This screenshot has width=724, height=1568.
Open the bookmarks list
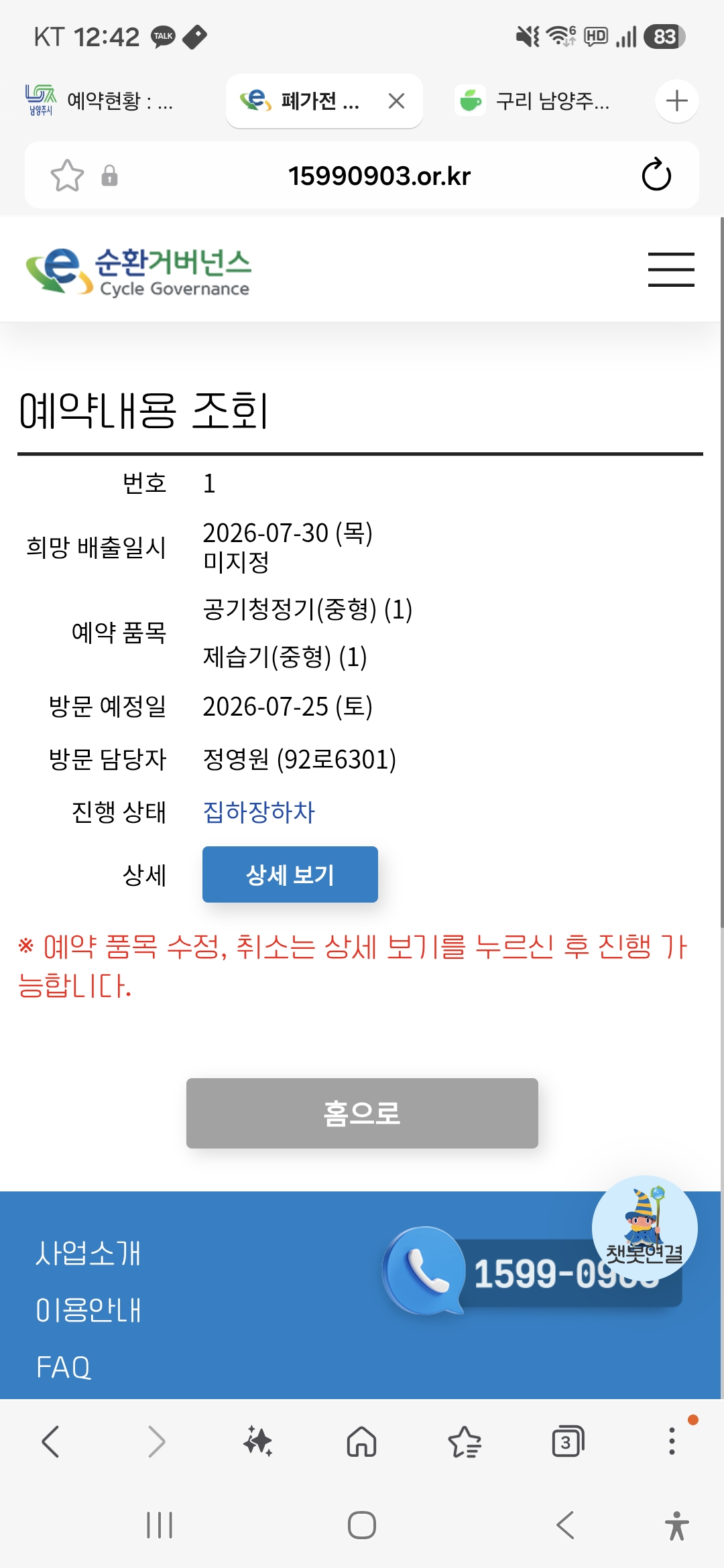point(465,1442)
